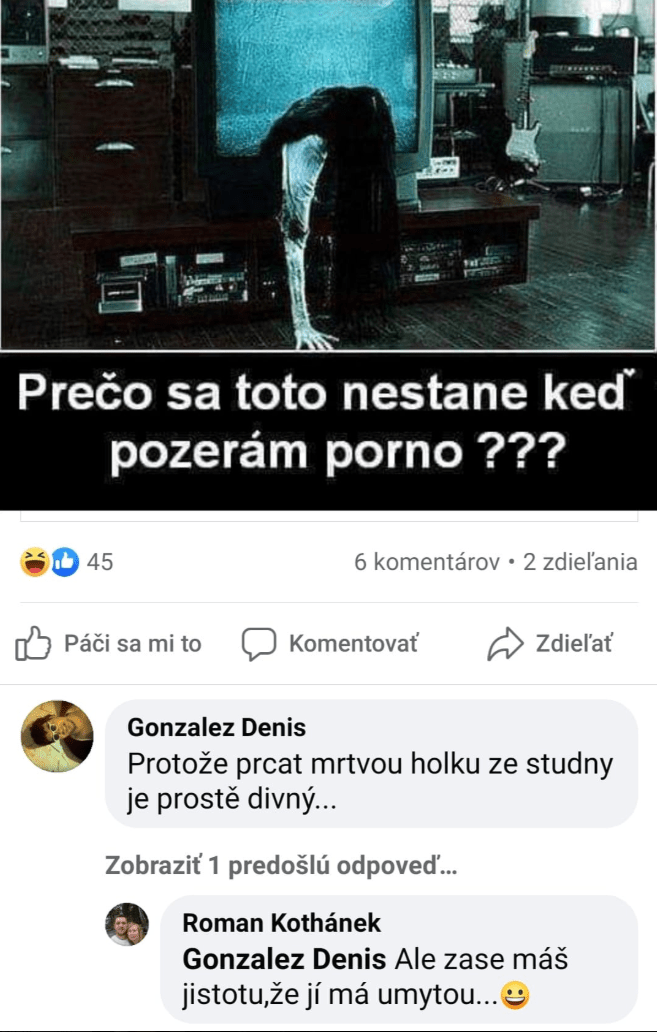
Task: Open Gonzalez Denis's profile picture
Action: (57, 736)
